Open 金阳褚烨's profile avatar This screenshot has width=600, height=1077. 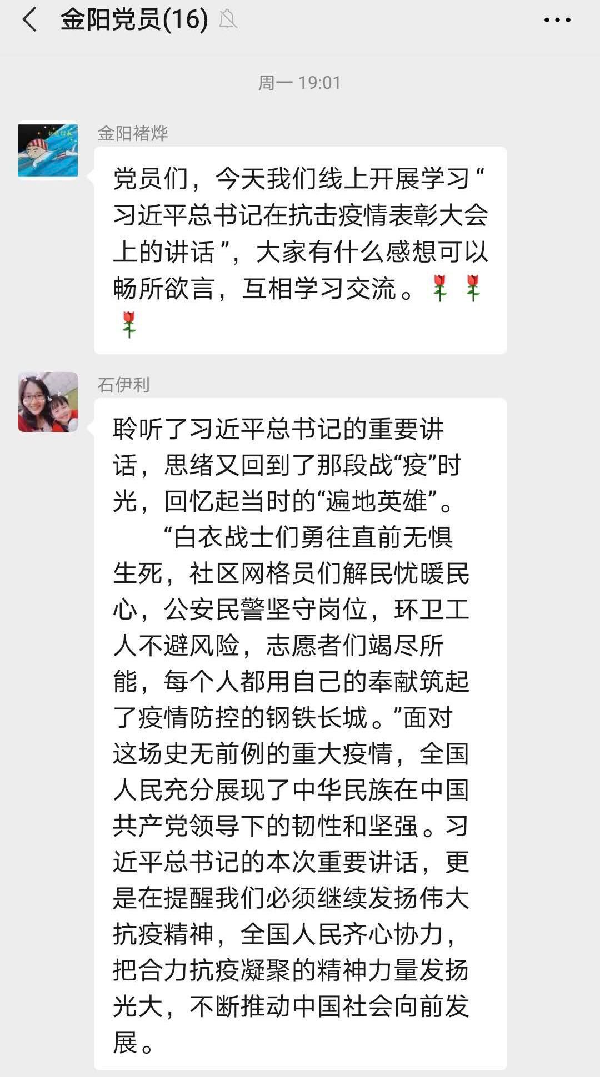click(48, 150)
